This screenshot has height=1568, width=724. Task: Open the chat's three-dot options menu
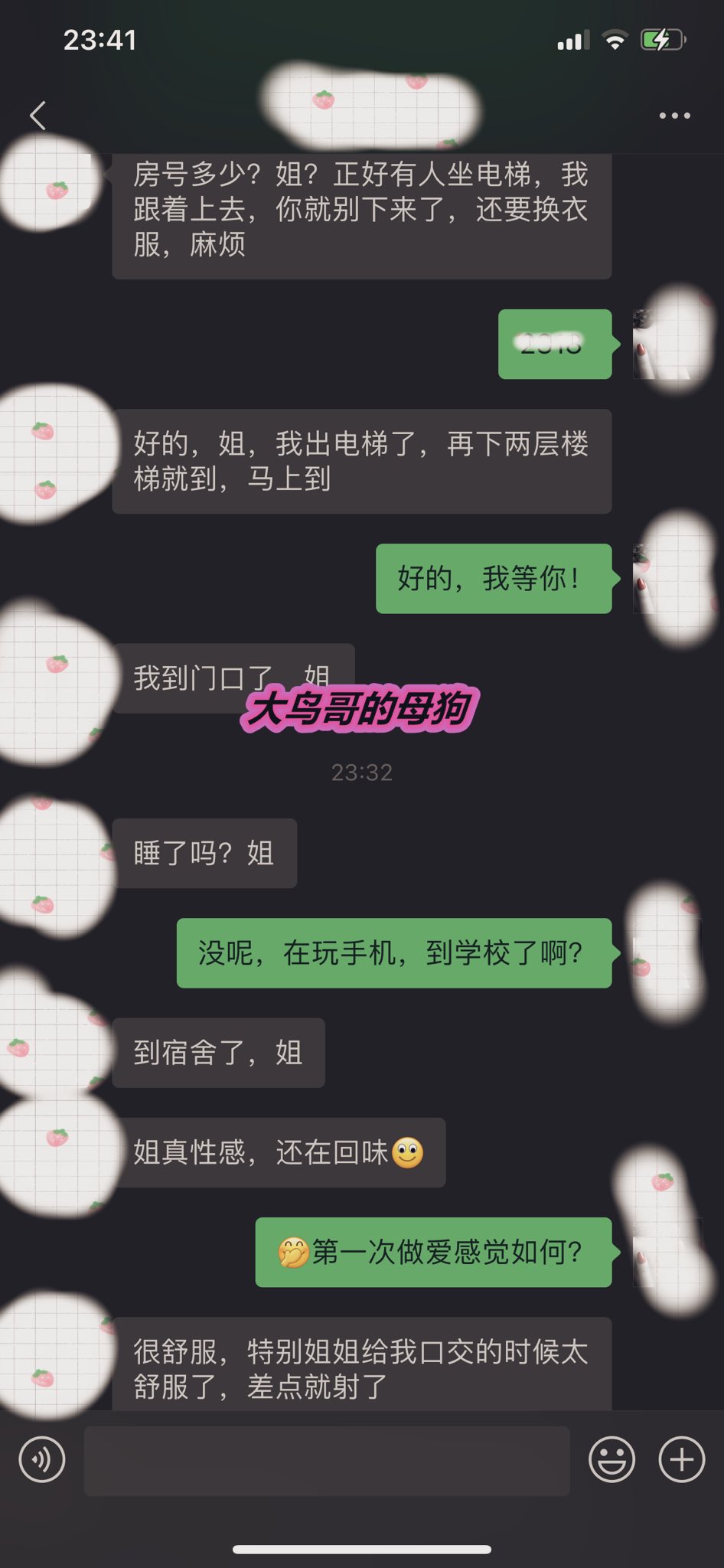pyautogui.click(x=675, y=116)
